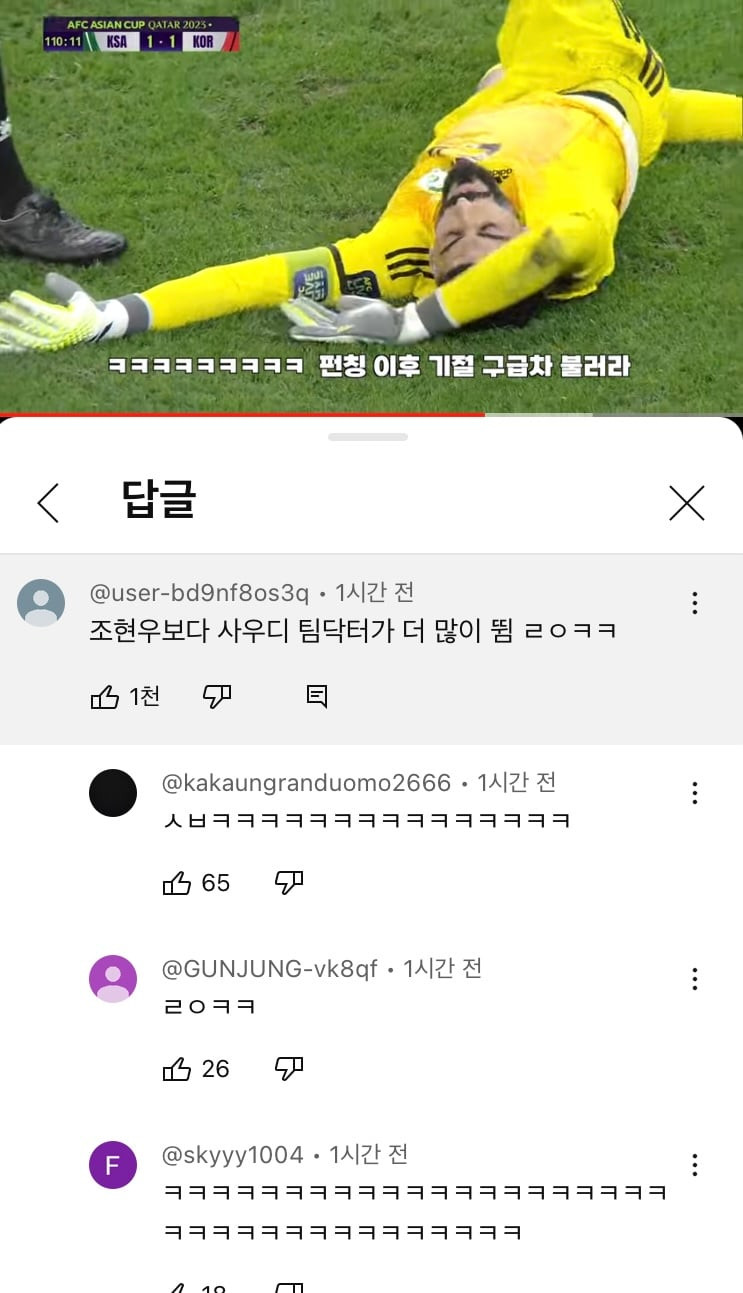743x1293 pixels.
Task: Open more options for @GUNJUNG-vk8qf's reply
Action: 694,979
